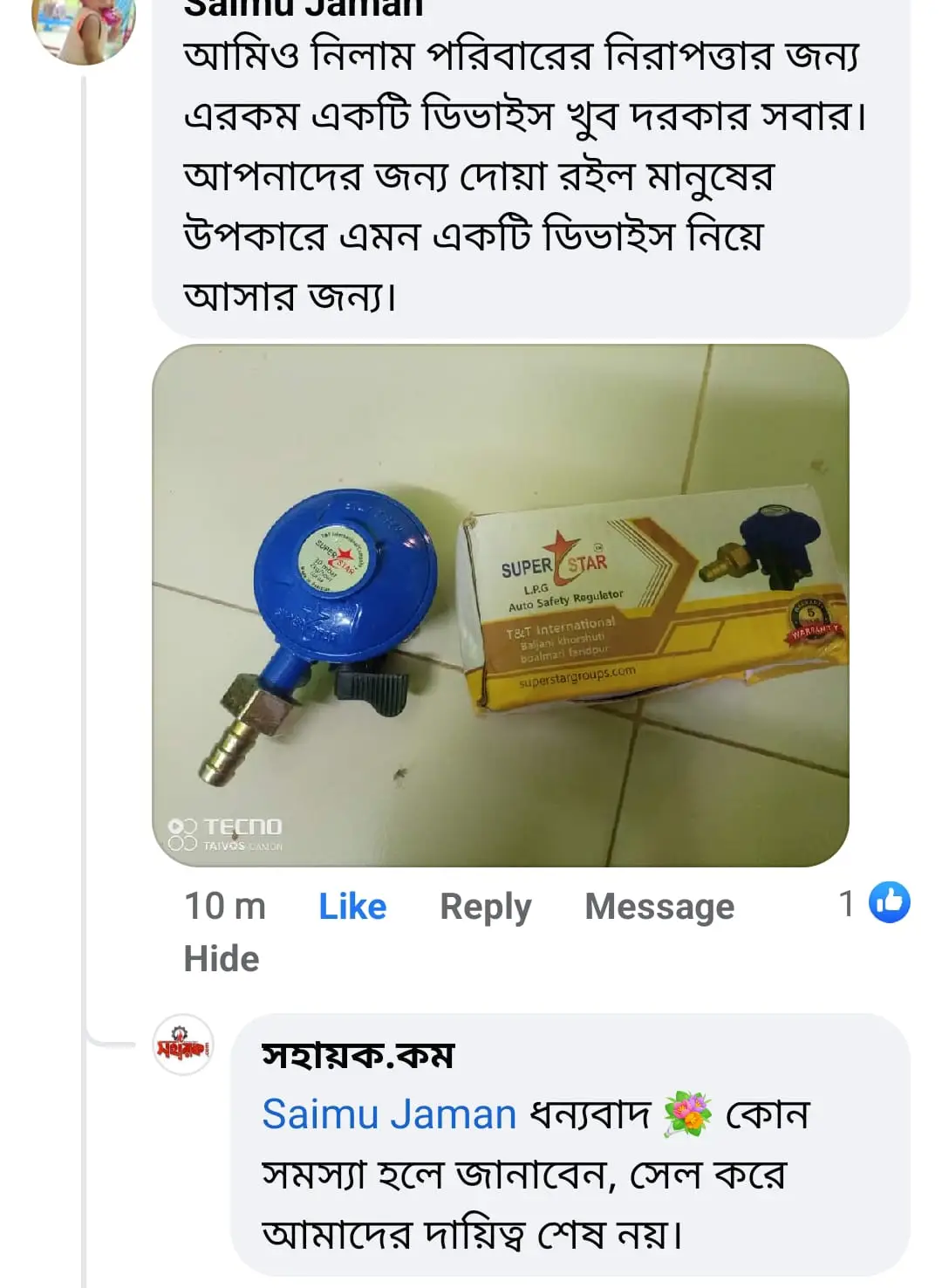Image resolution: width=942 pixels, height=1288 pixels.
Task: Open the সহায়ক.কম page name
Action: 358,1055
